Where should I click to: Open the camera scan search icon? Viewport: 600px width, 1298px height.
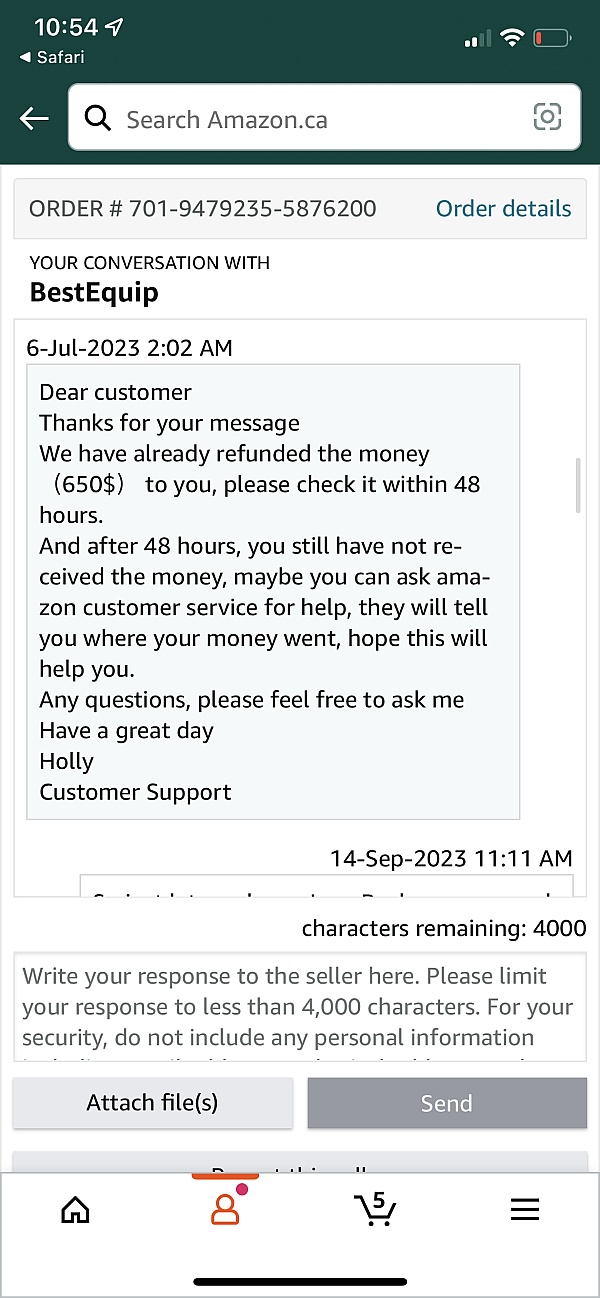click(x=547, y=118)
